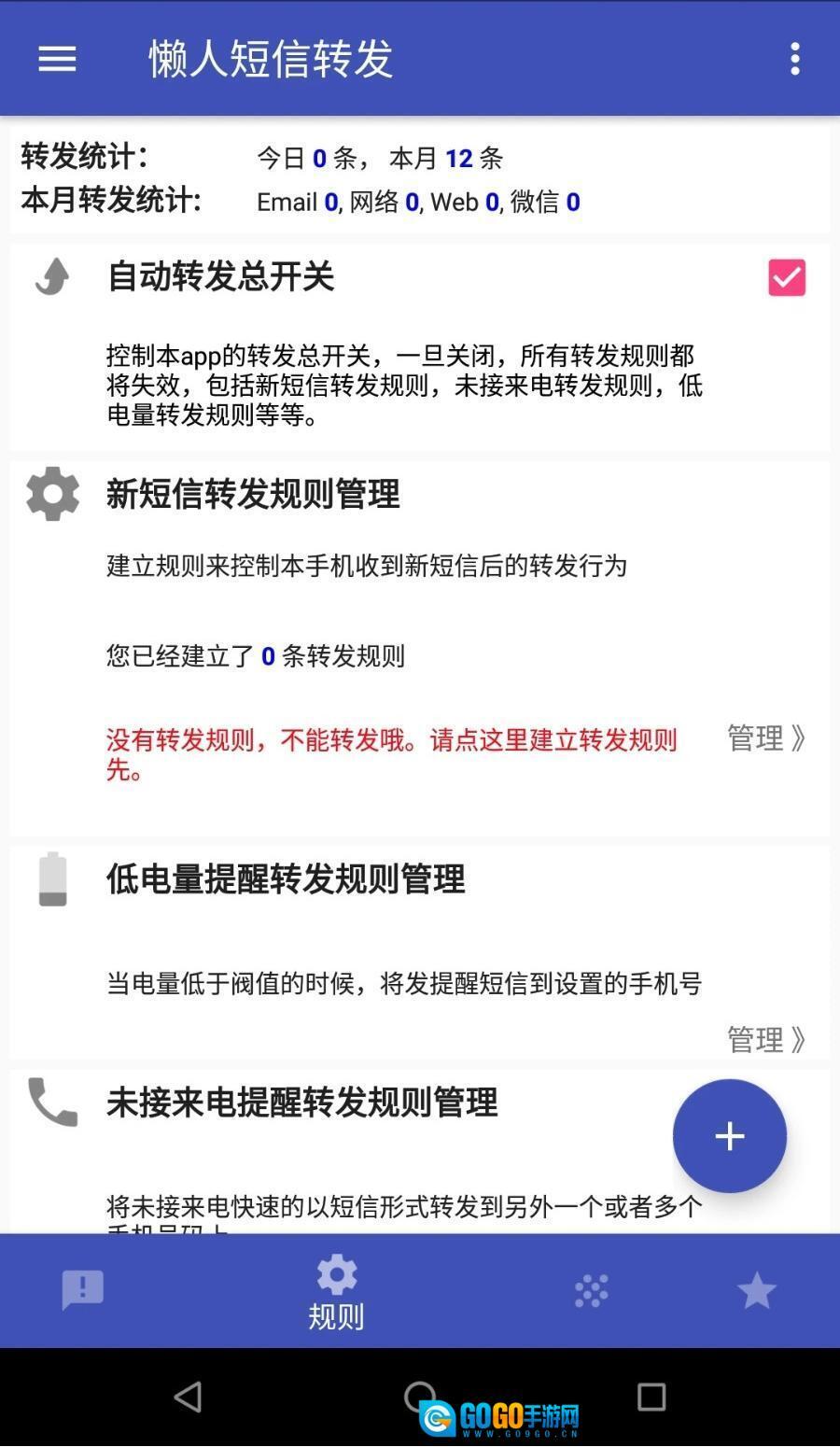Tap the blue plus floating action button
The image size is (840, 1447).
(x=730, y=1136)
